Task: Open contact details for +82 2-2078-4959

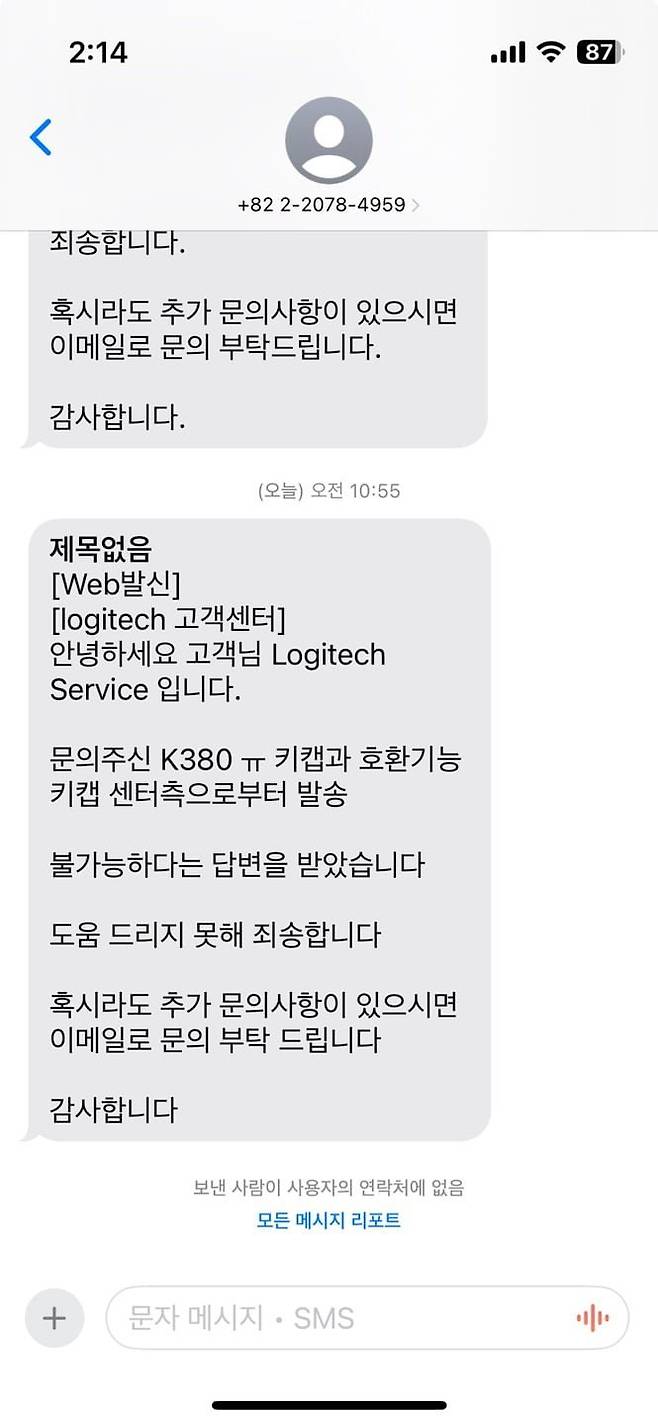Action: (x=329, y=204)
